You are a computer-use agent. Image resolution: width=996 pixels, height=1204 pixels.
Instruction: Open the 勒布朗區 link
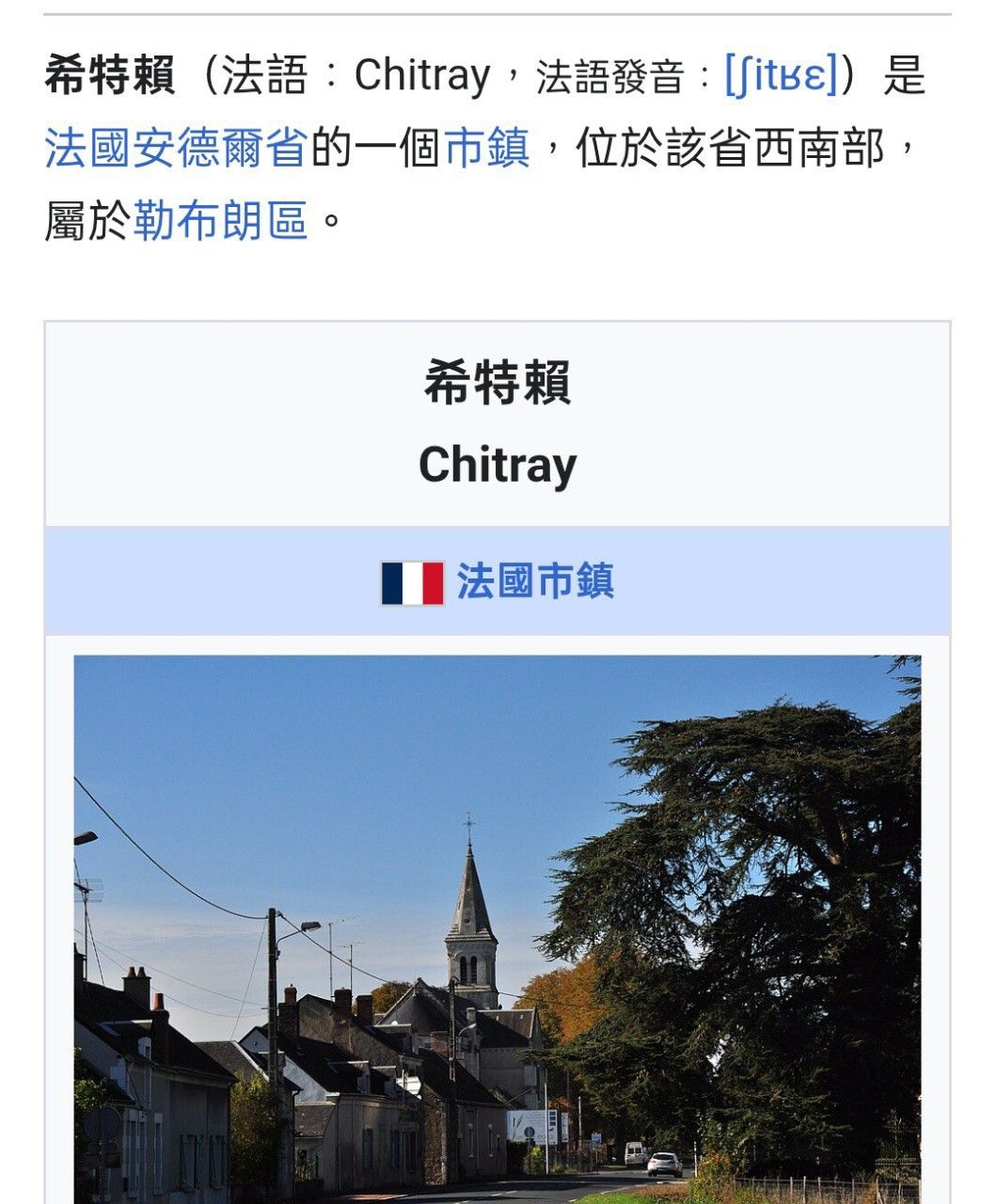click(x=221, y=222)
